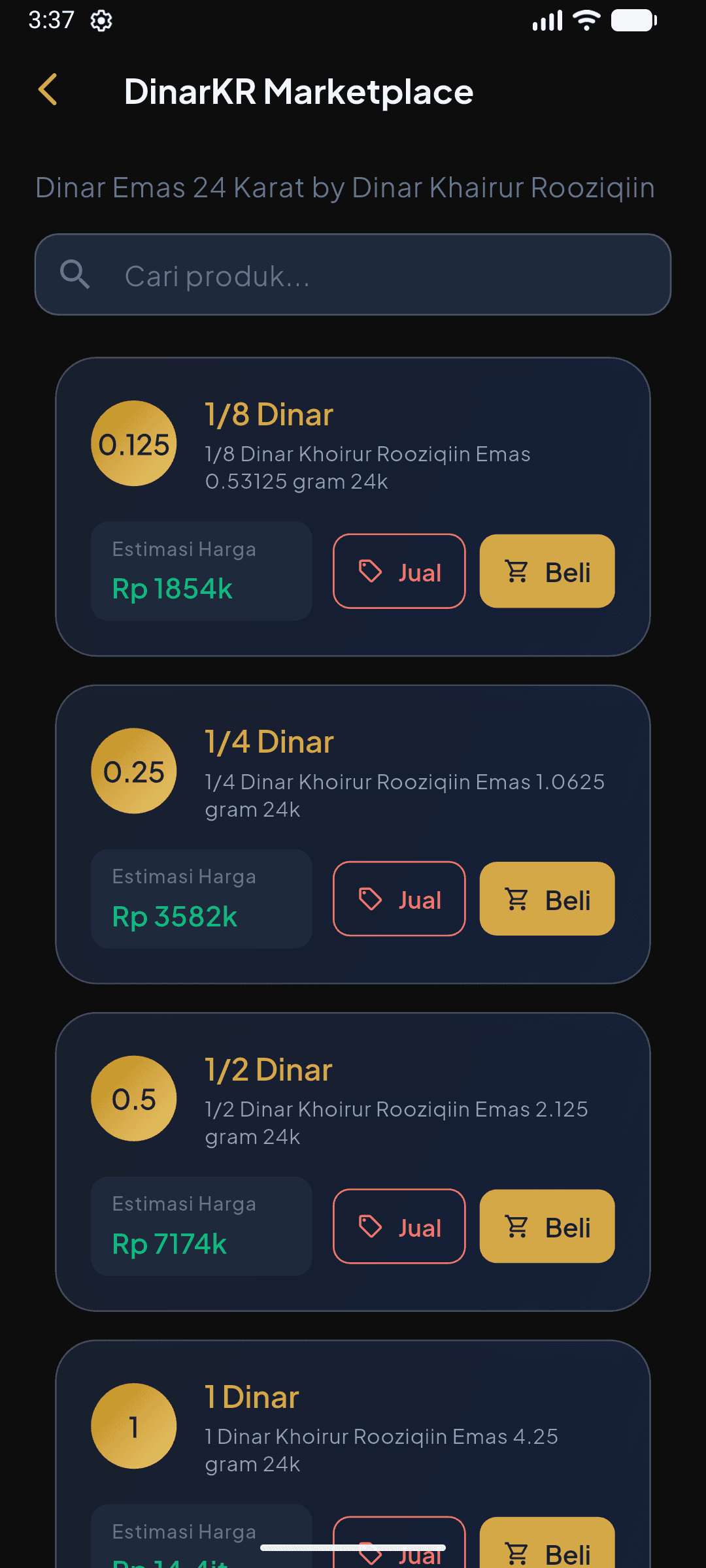Go back using the arrow icon

pyautogui.click(x=48, y=90)
